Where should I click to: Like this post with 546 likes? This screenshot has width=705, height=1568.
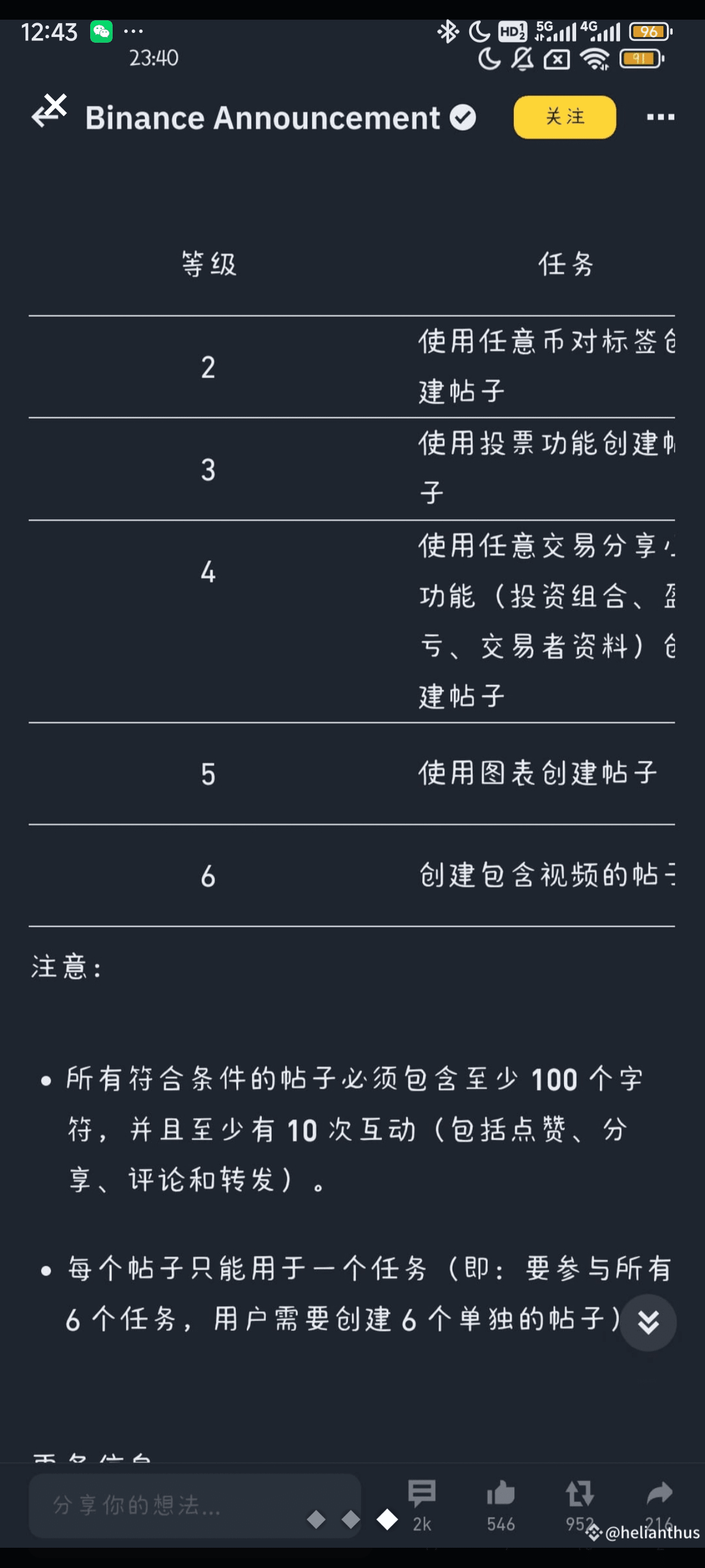point(500,1502)
